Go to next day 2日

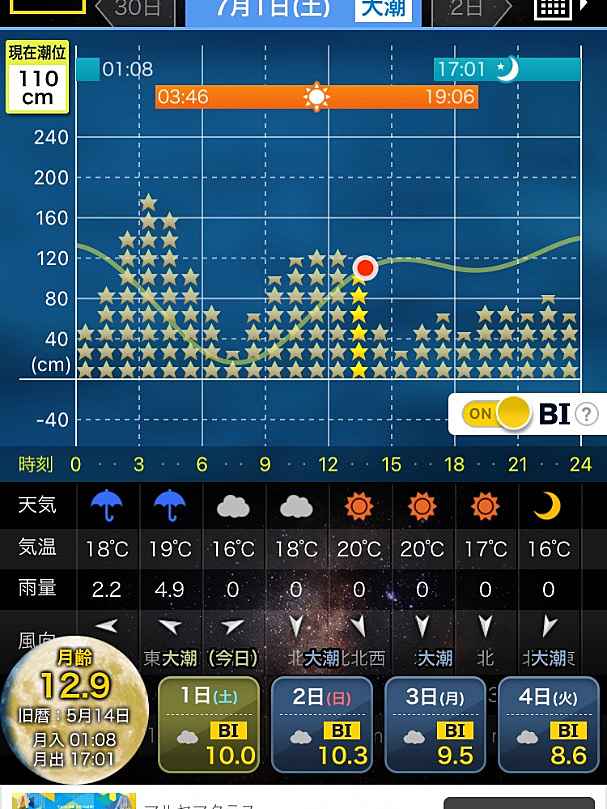click(x=466, y=9)
